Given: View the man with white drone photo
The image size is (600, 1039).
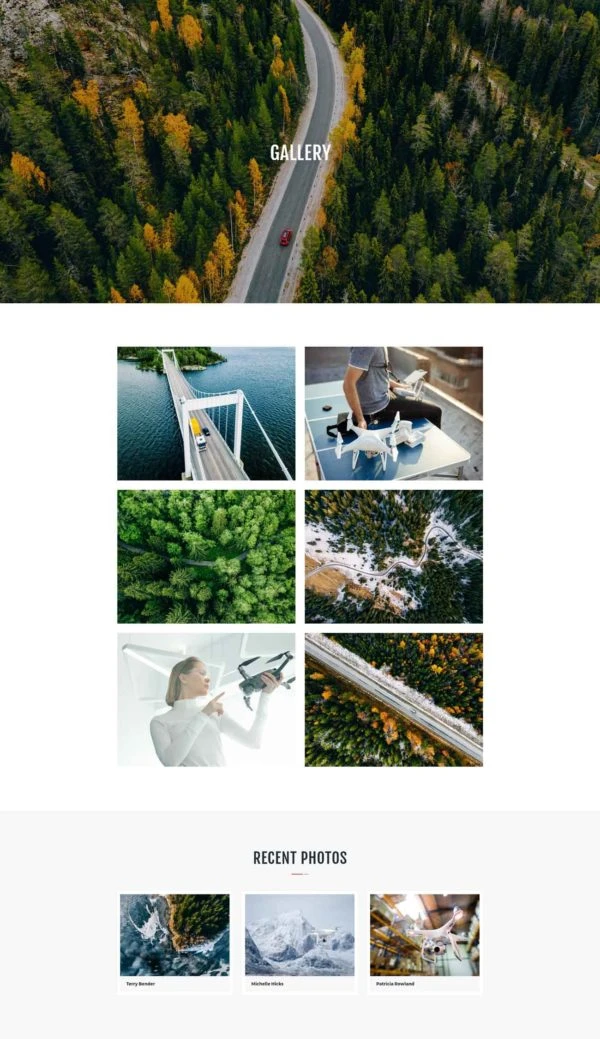Looking at the screenshot, I should click(394, 413).
